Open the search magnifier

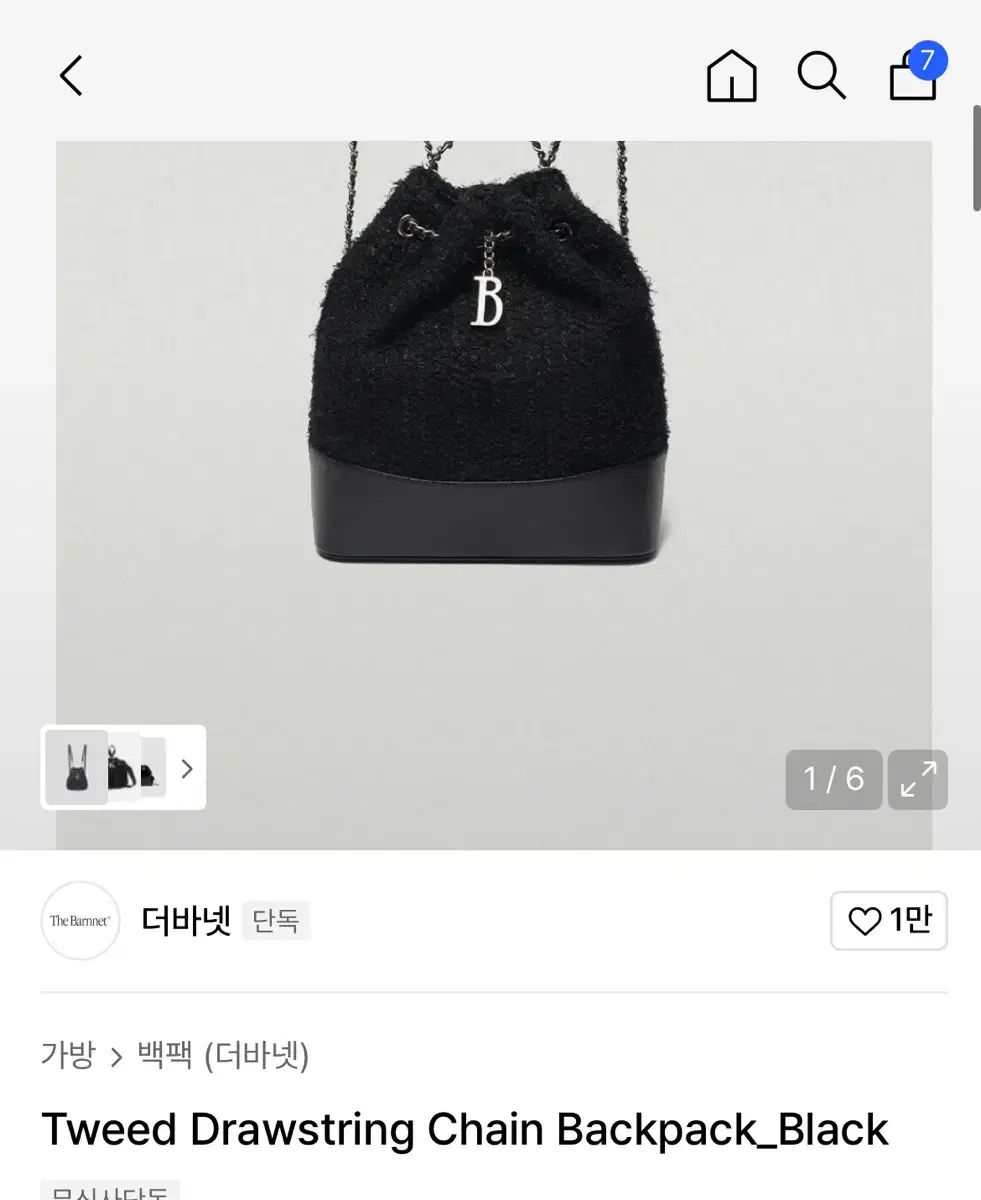point(821,76)
